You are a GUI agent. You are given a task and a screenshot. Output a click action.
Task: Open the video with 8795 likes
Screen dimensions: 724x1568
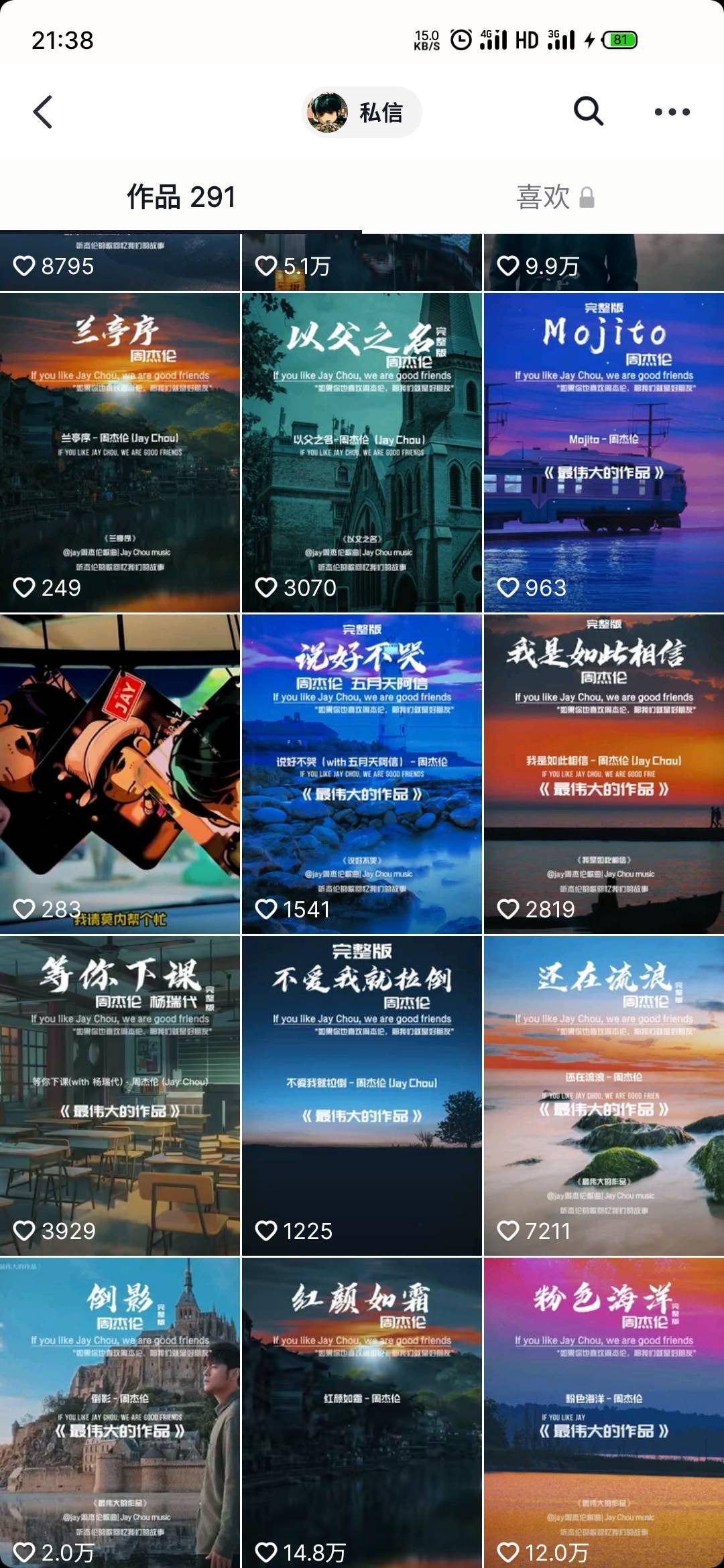point(120,263)
